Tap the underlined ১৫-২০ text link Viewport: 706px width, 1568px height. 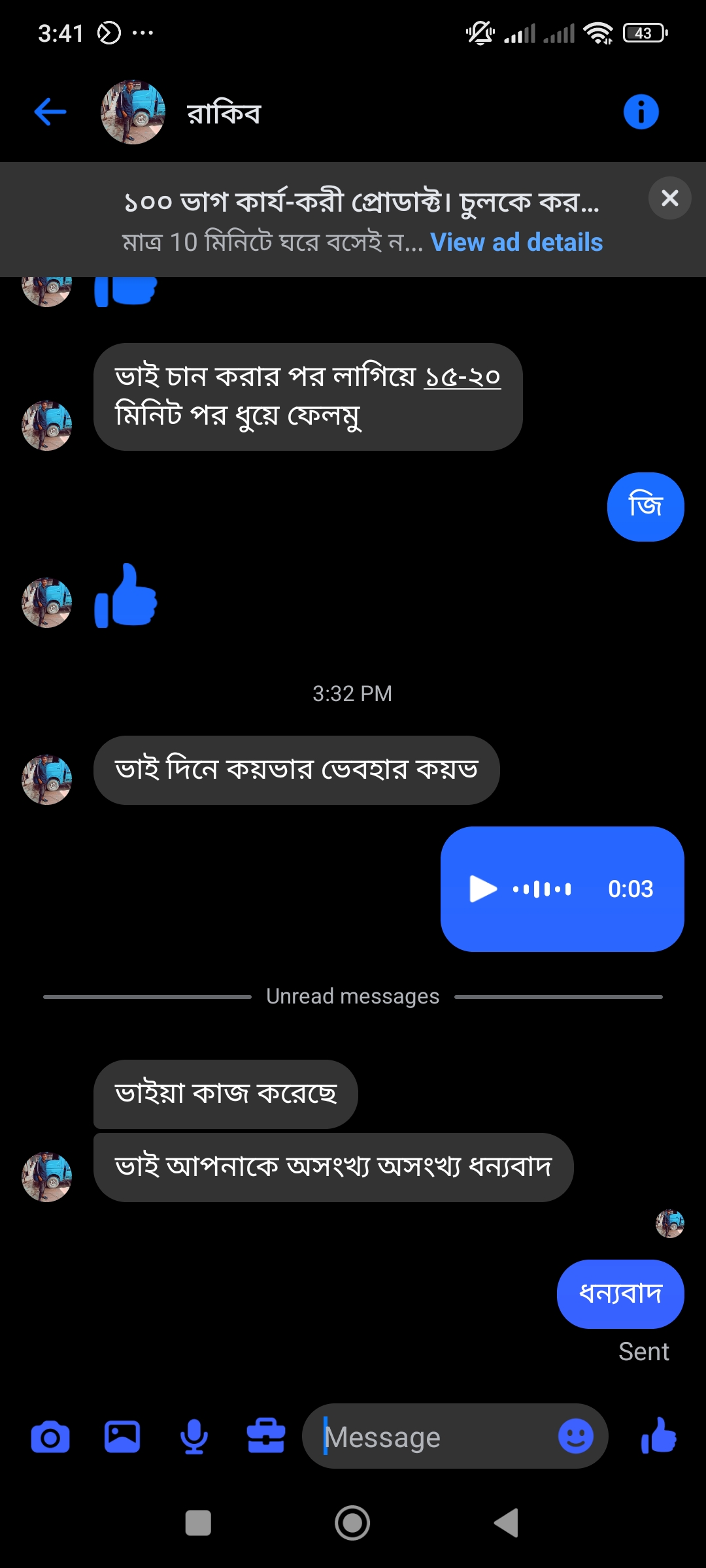[x=462, y=377]
